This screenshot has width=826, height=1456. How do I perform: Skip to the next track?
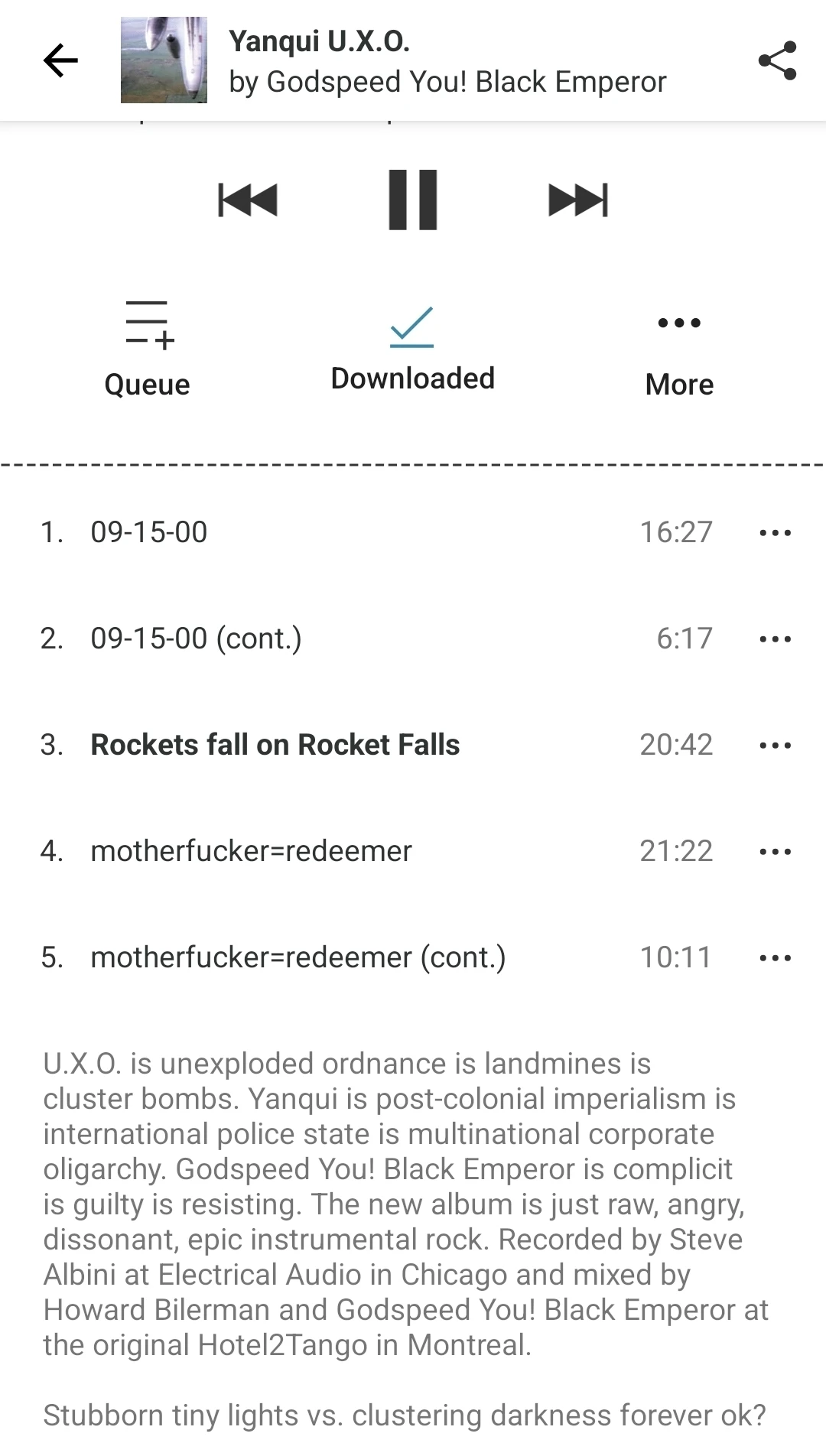(578, 200)
